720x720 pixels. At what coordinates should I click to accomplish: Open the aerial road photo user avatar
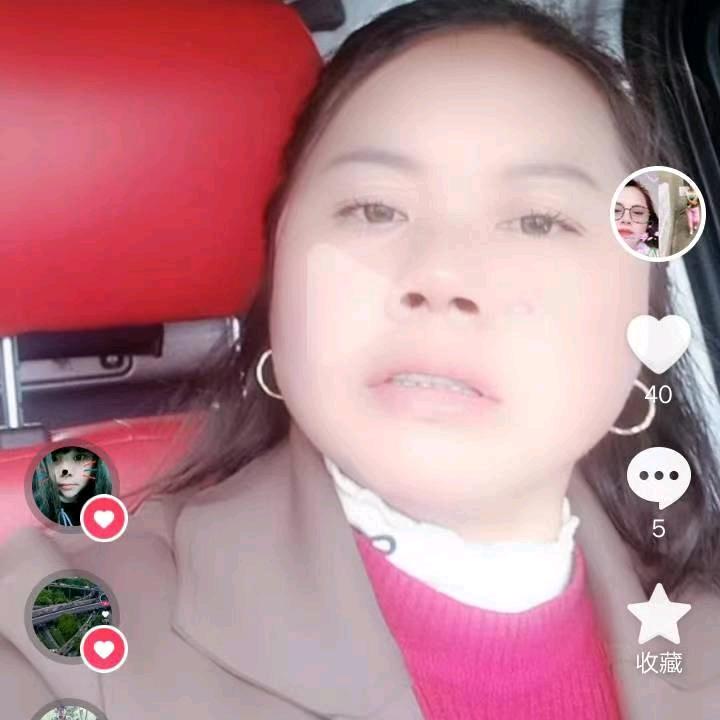point(69,615)
